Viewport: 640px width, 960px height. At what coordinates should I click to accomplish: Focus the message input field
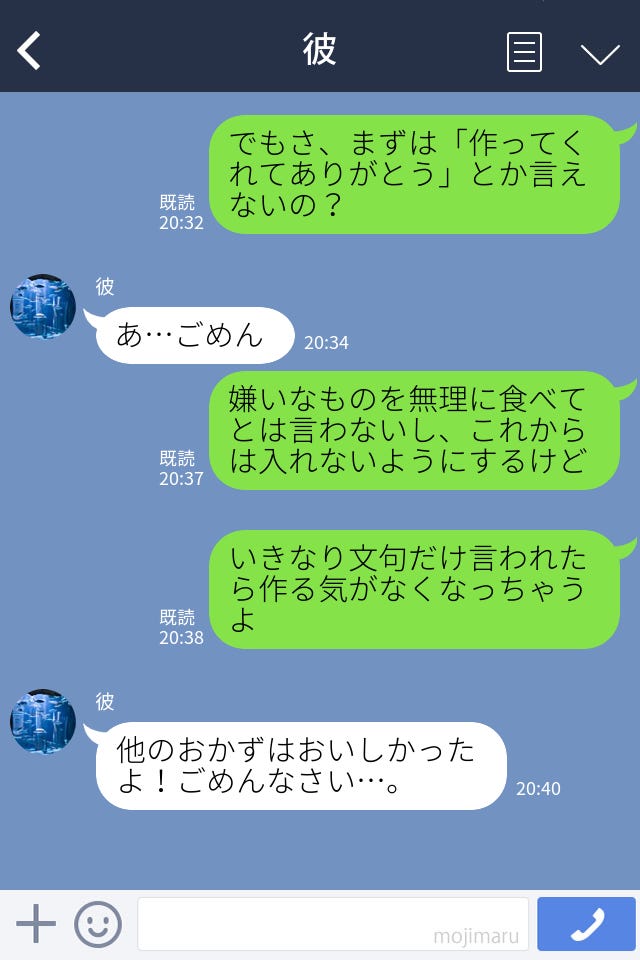(x=332, y=924)
